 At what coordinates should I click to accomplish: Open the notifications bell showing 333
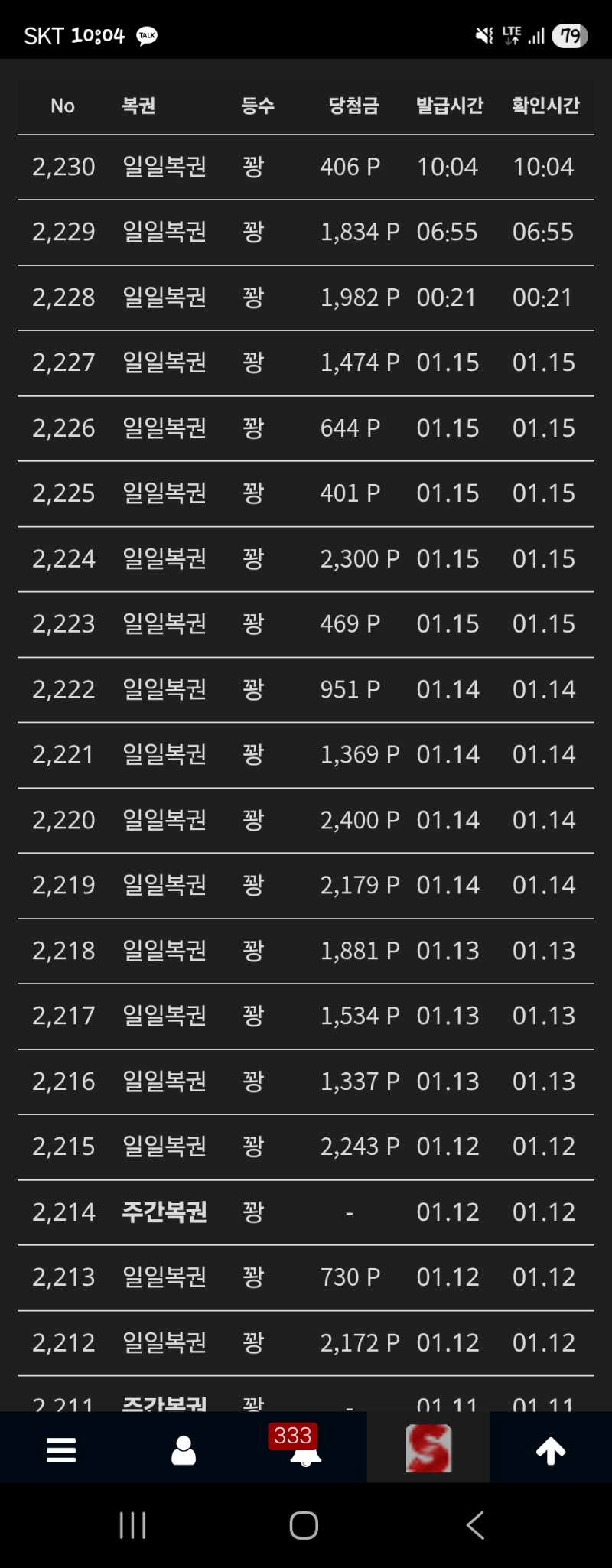tap(305, 1449)
